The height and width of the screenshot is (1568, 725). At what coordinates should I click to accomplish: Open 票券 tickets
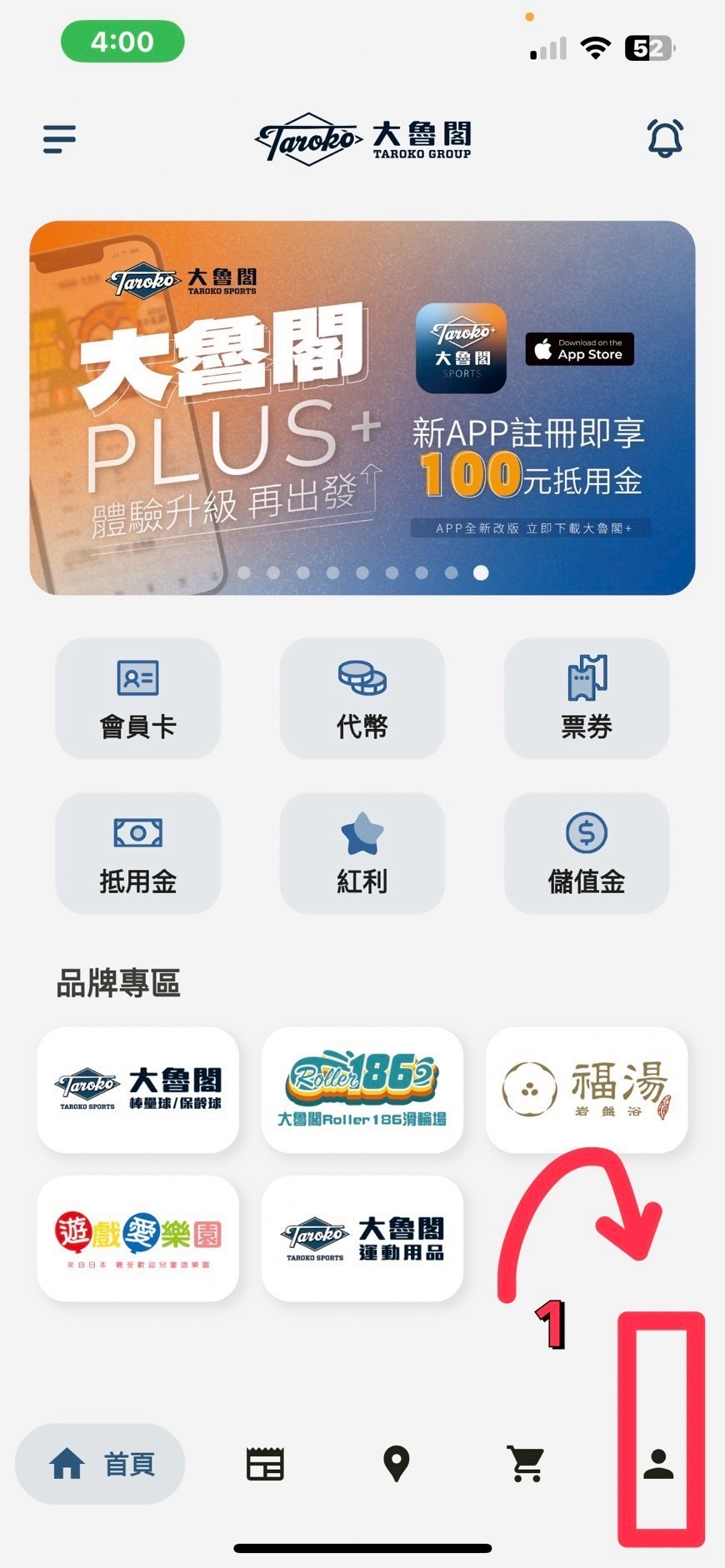click(586, 698)
